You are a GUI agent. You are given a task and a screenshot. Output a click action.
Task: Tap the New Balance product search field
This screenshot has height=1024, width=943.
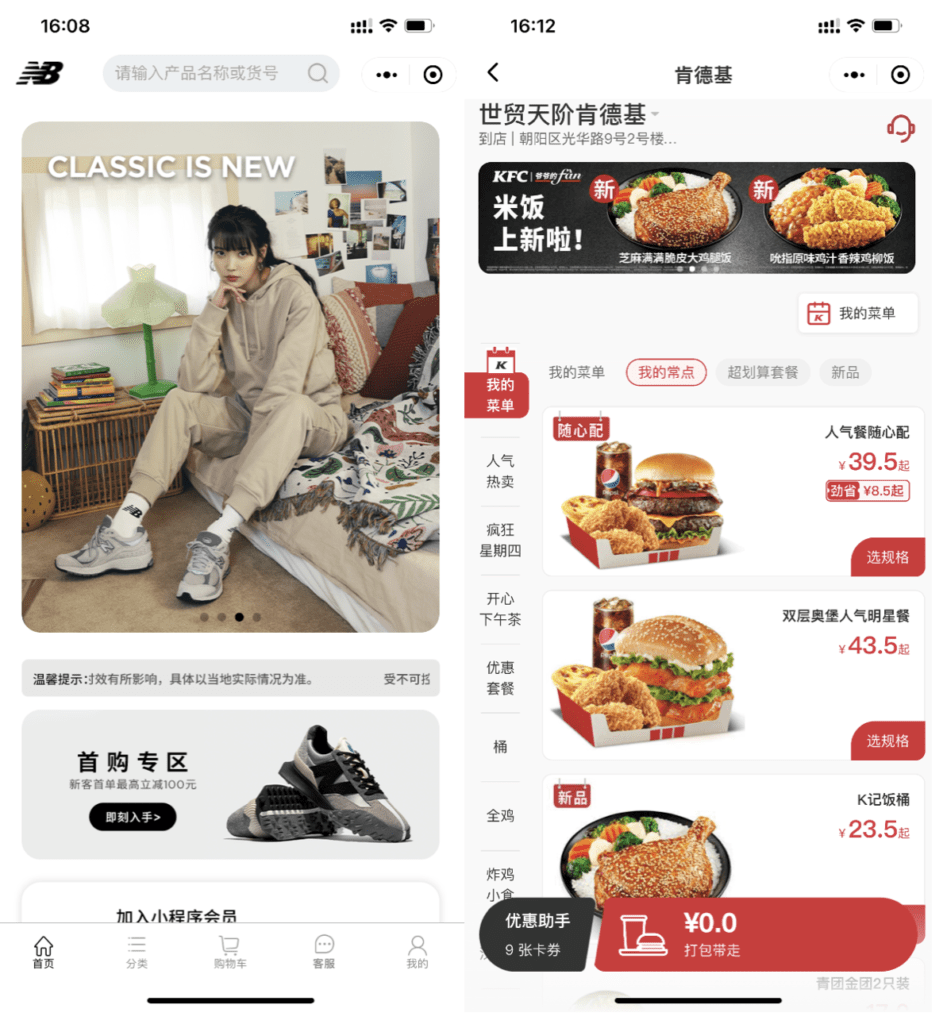[208, 73]
